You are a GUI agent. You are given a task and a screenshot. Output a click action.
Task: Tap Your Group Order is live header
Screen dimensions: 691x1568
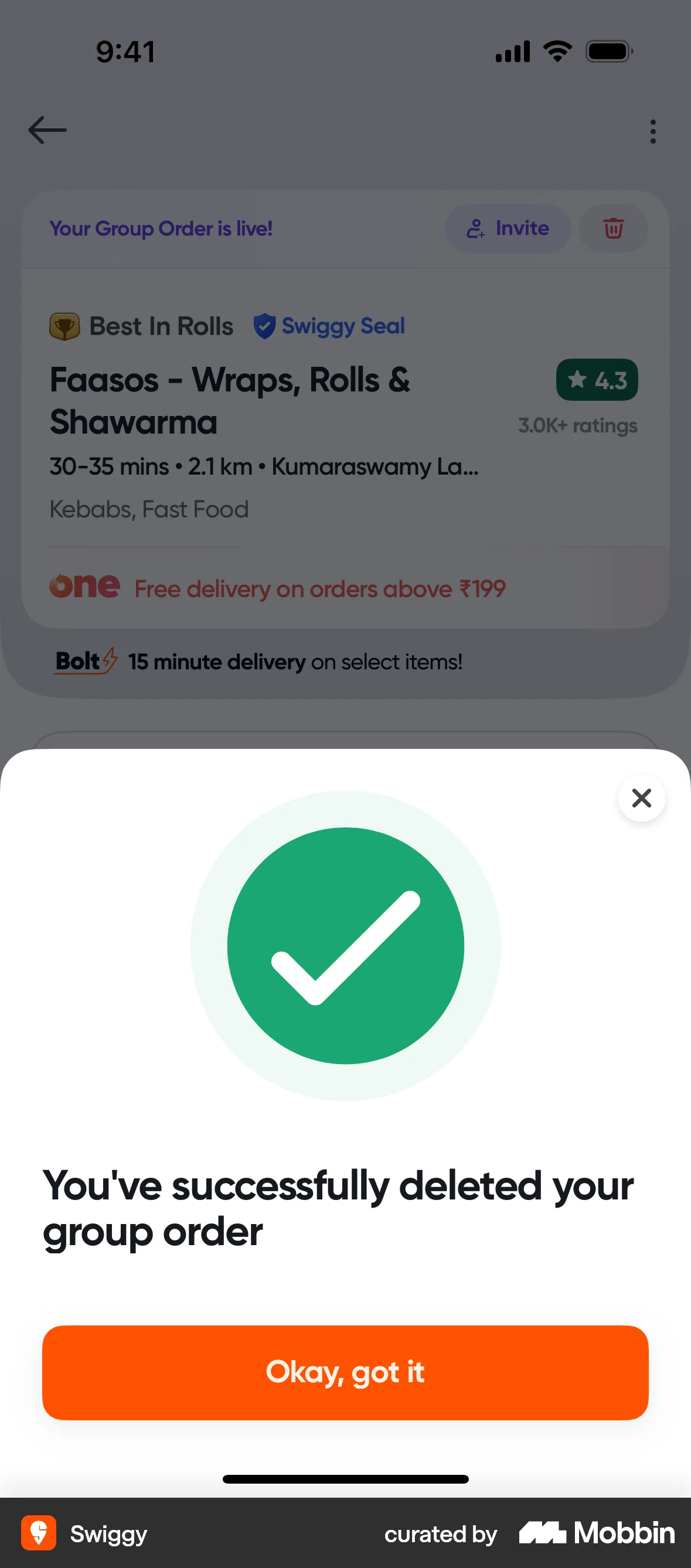tap(161, 229)
